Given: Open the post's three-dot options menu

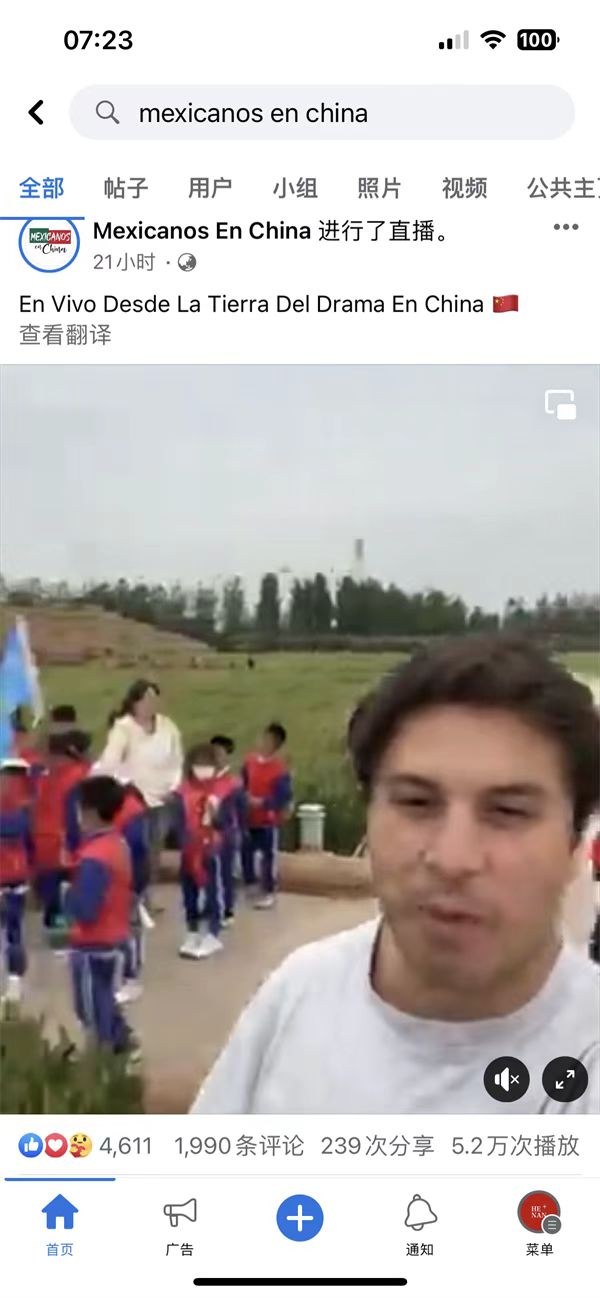Looking at the screenshot, I should pyautogui.click(x=566, y=228).
